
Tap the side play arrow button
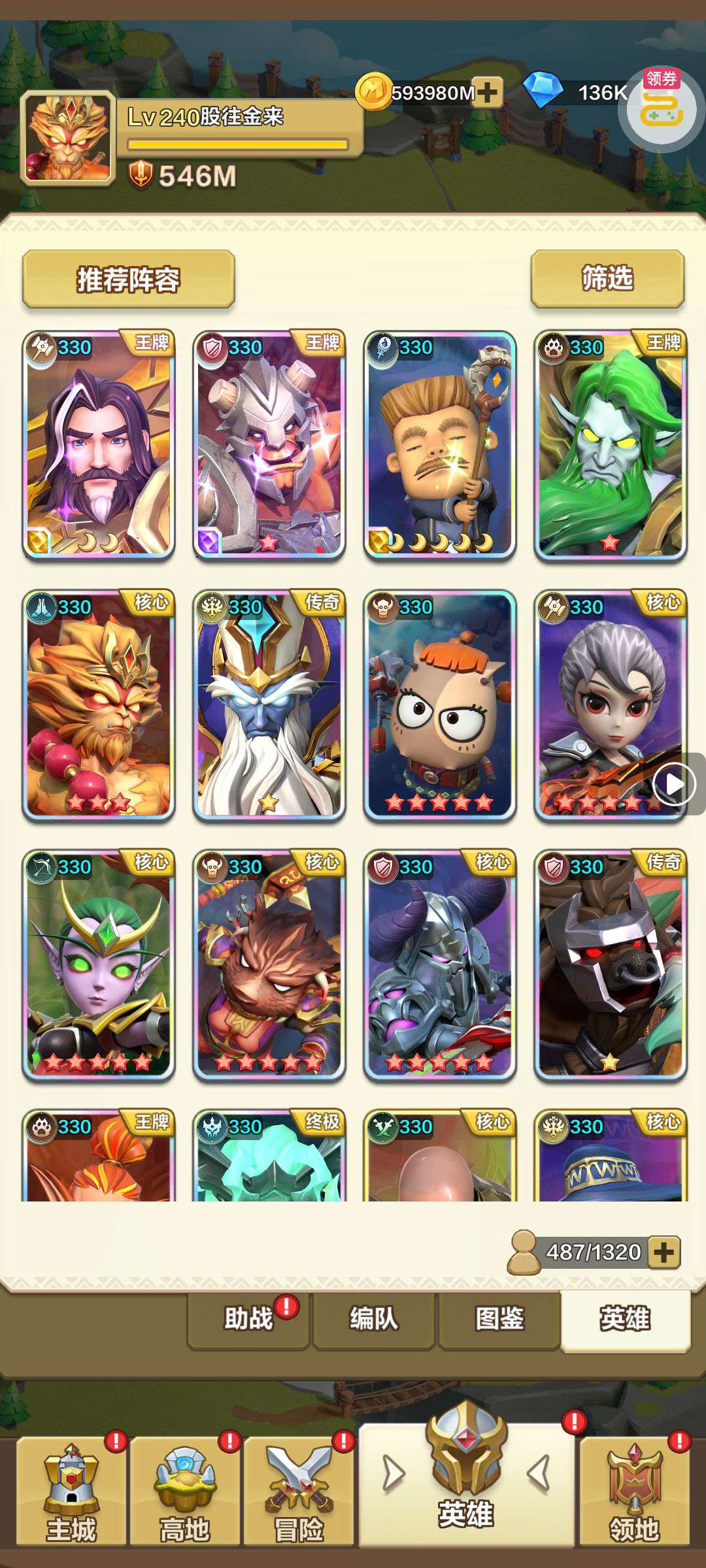674,784
